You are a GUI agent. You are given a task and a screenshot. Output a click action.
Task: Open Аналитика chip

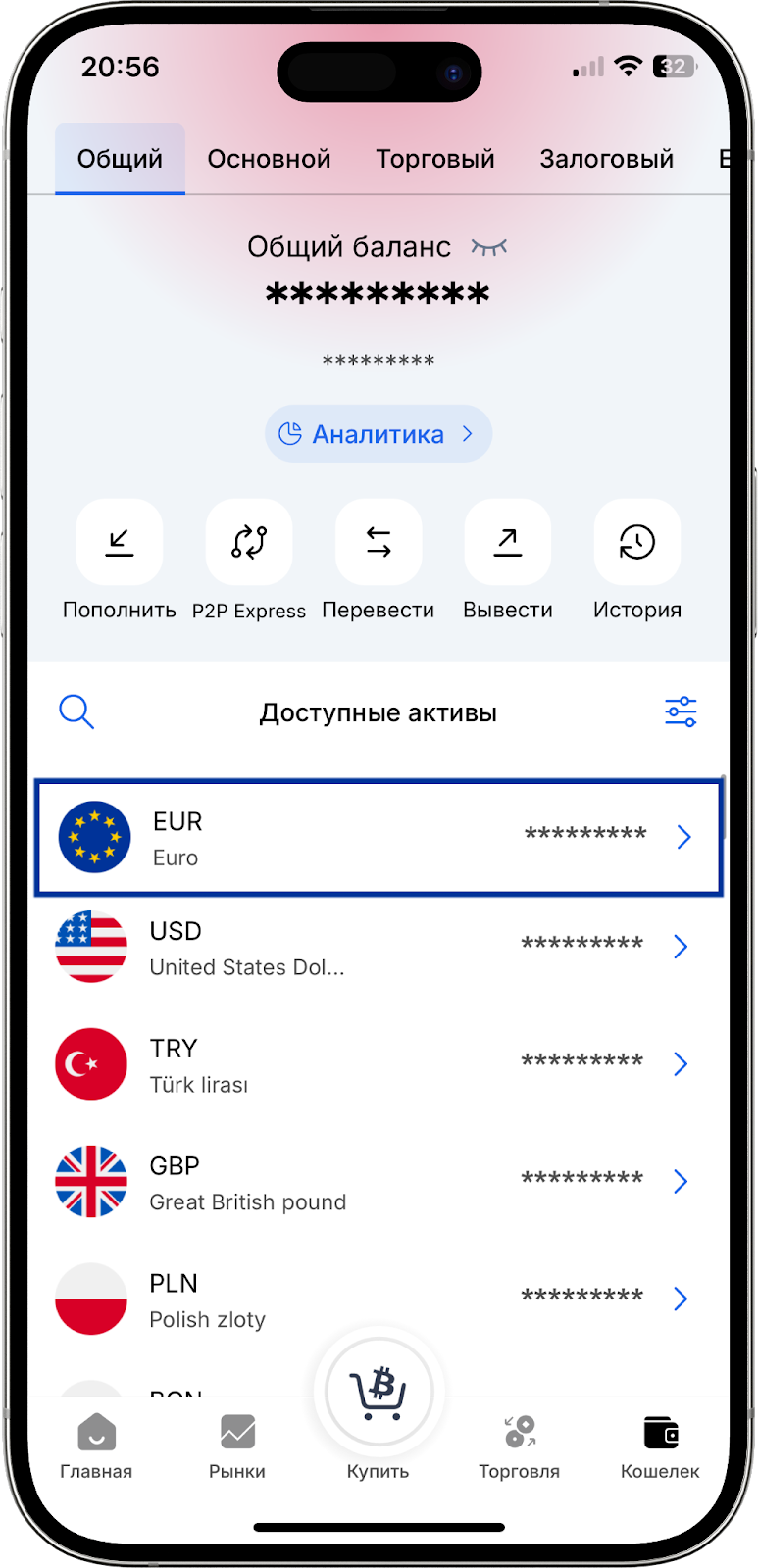(378, 434)
